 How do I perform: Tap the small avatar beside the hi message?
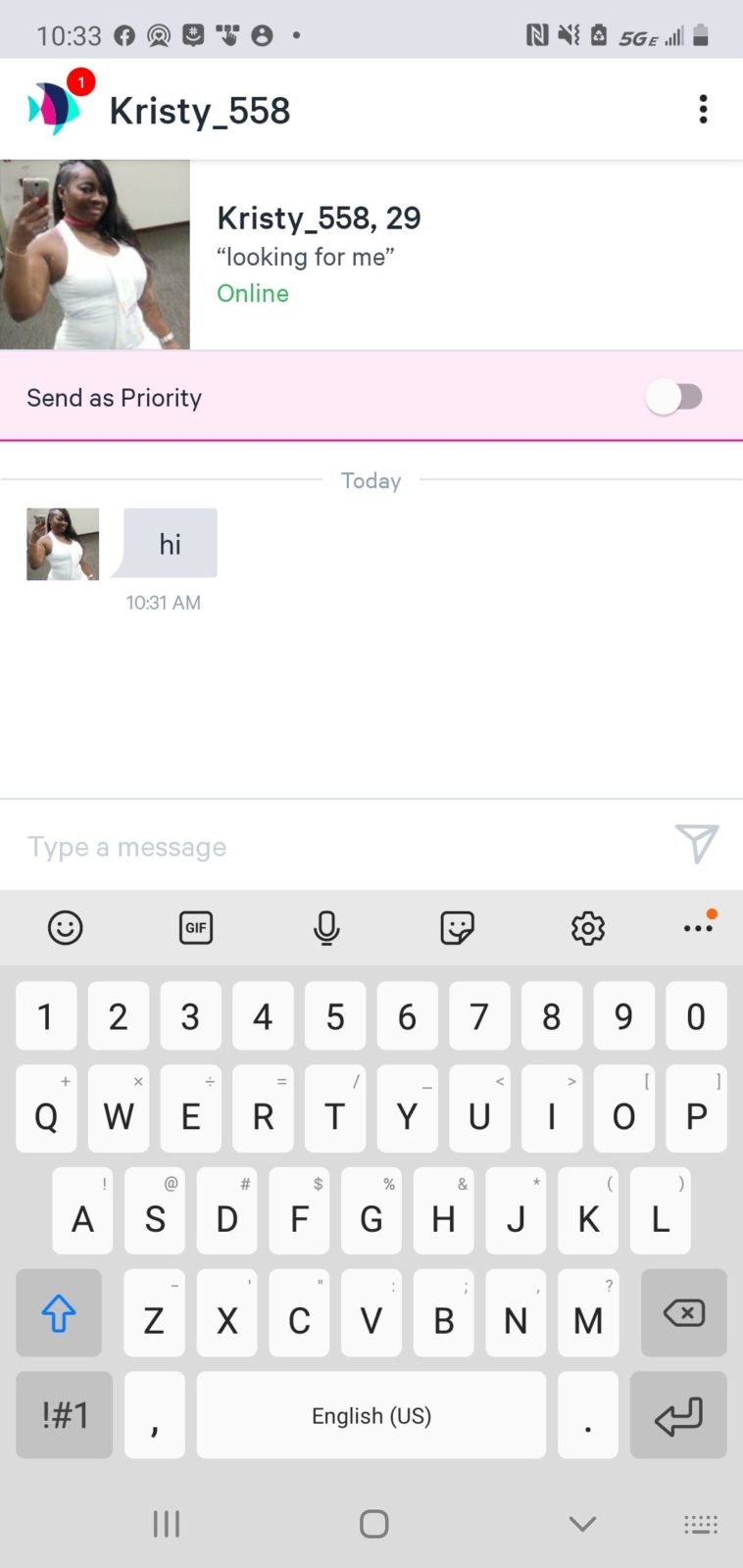tap(63, 544)
